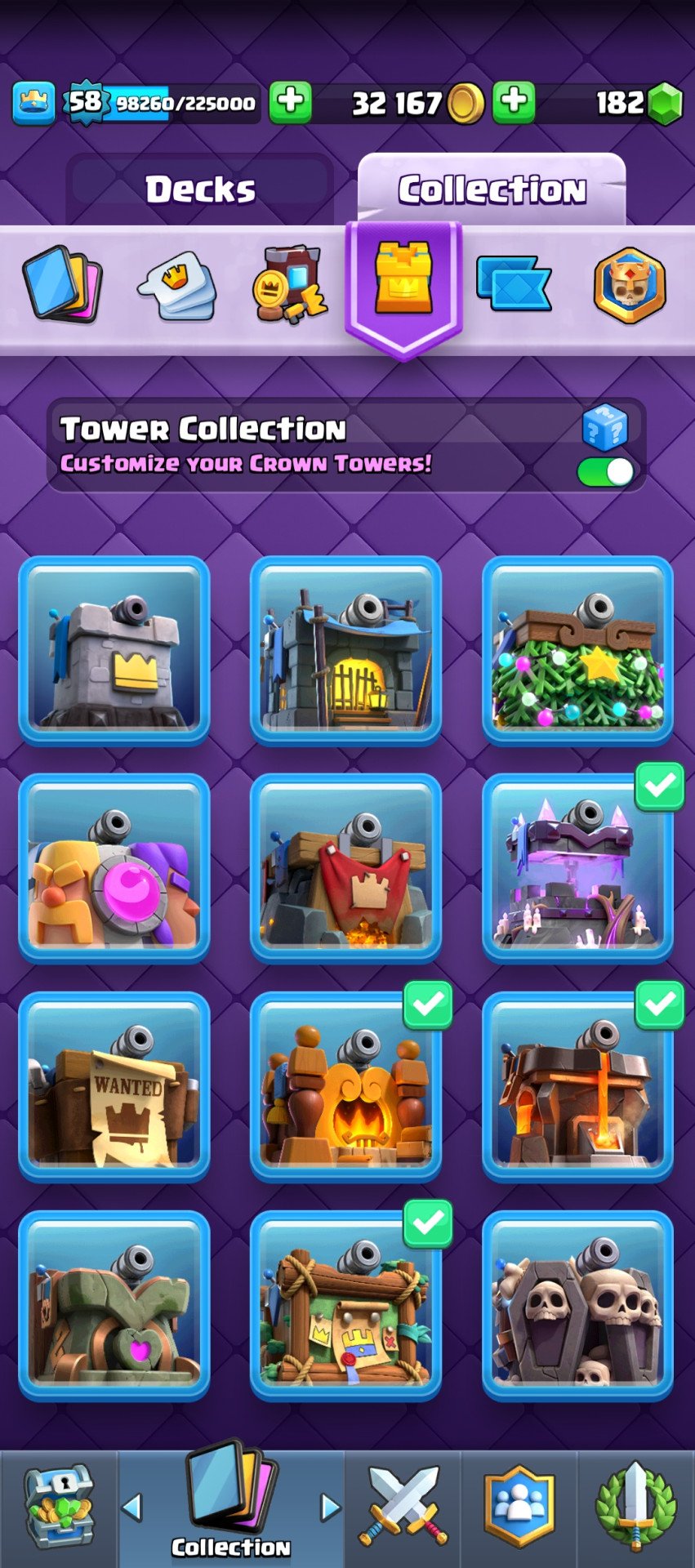Select the Wanted poster tower skin
The image size is (695, 1568).
point(114,1086)
